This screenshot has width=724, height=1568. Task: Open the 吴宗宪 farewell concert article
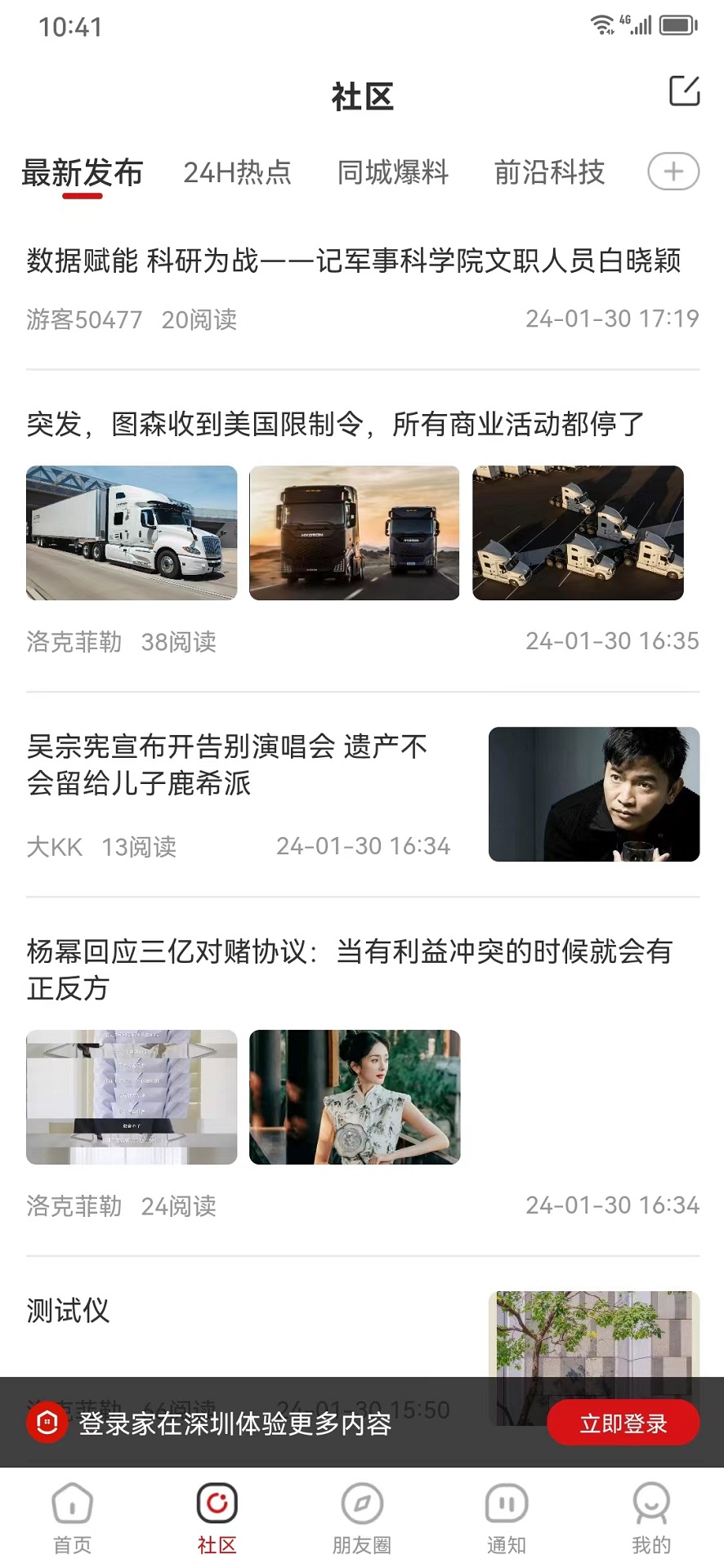[x=227, y=764]
